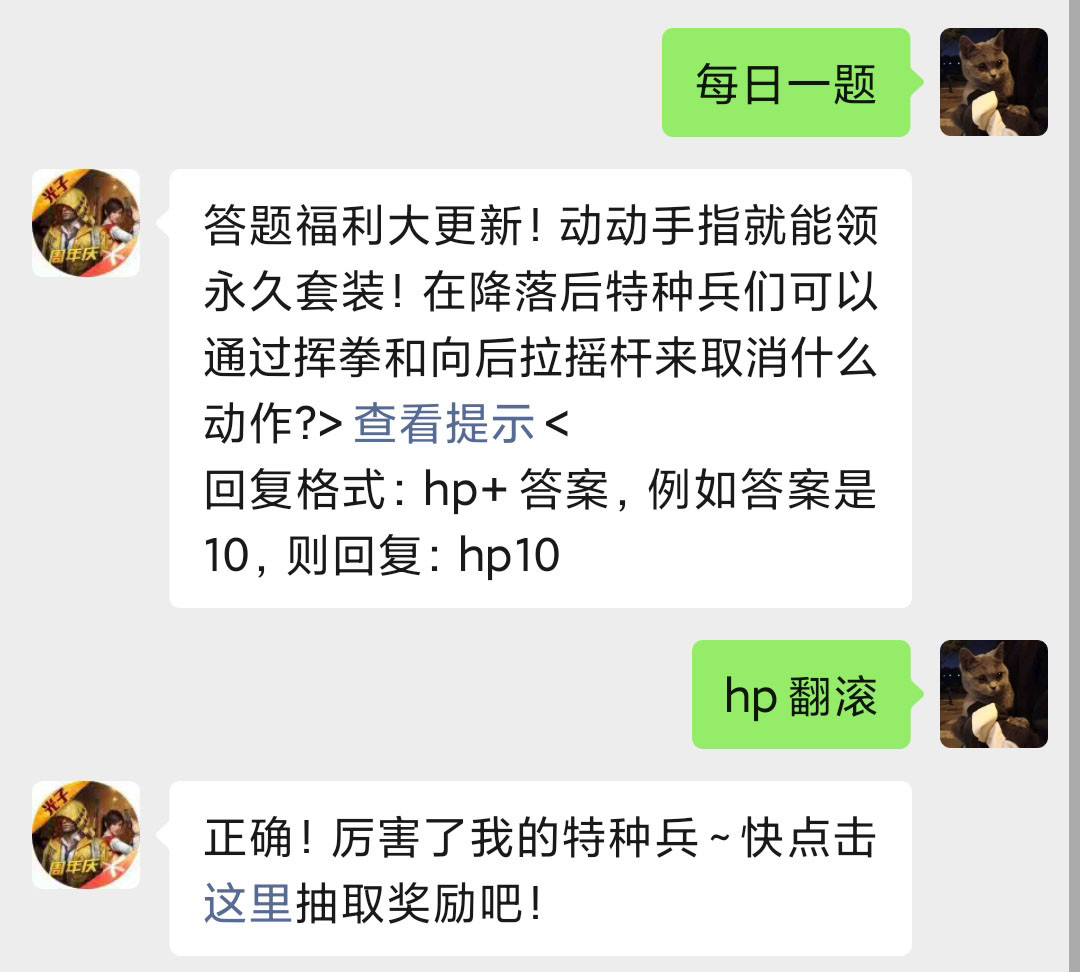Open the 查看提示 hint link
Image resolution: width=1080 pixels, height=972 pixels.
(444, 425)
